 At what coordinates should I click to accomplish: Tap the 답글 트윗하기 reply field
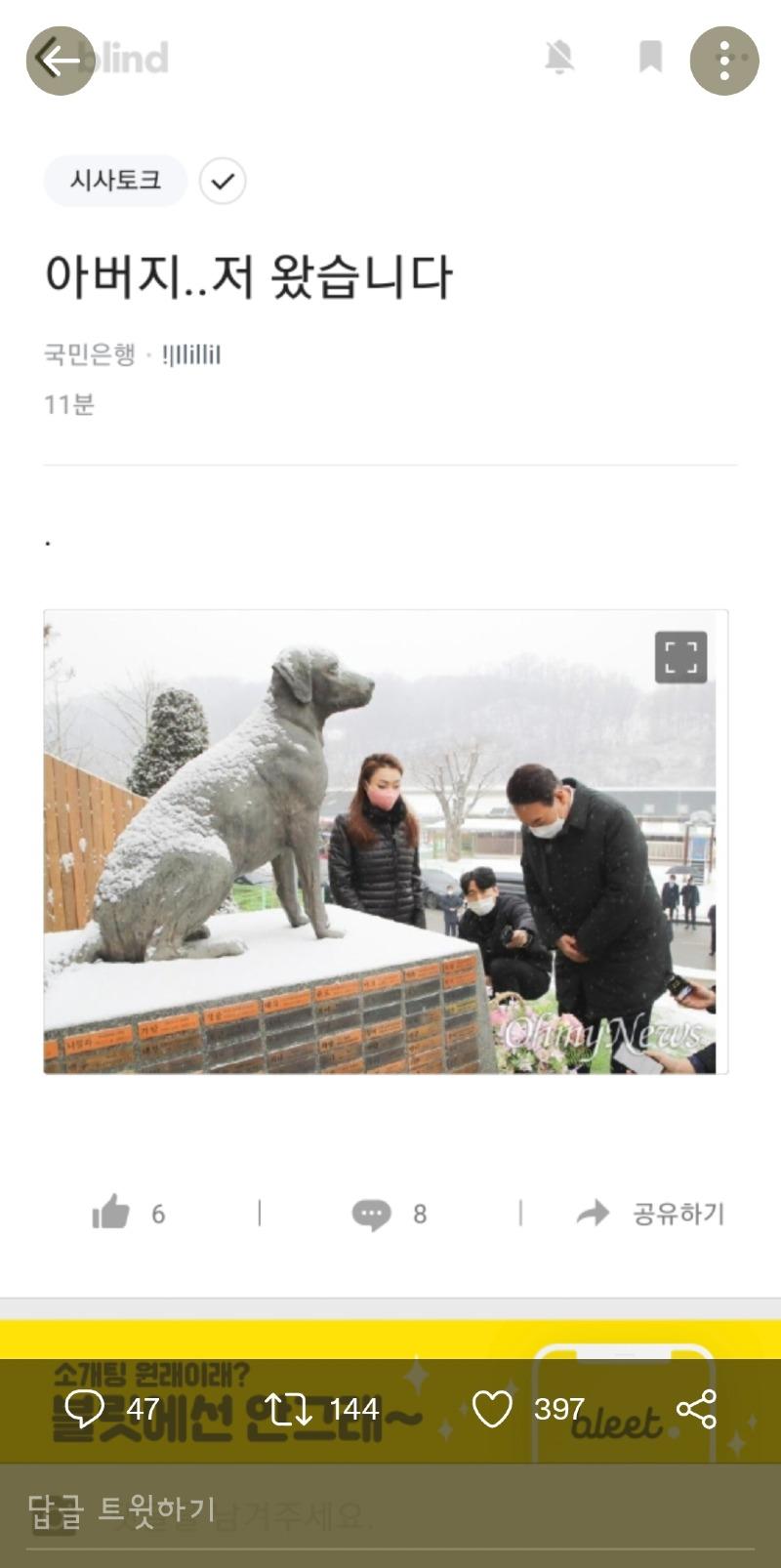click(x=390, y=1509)
